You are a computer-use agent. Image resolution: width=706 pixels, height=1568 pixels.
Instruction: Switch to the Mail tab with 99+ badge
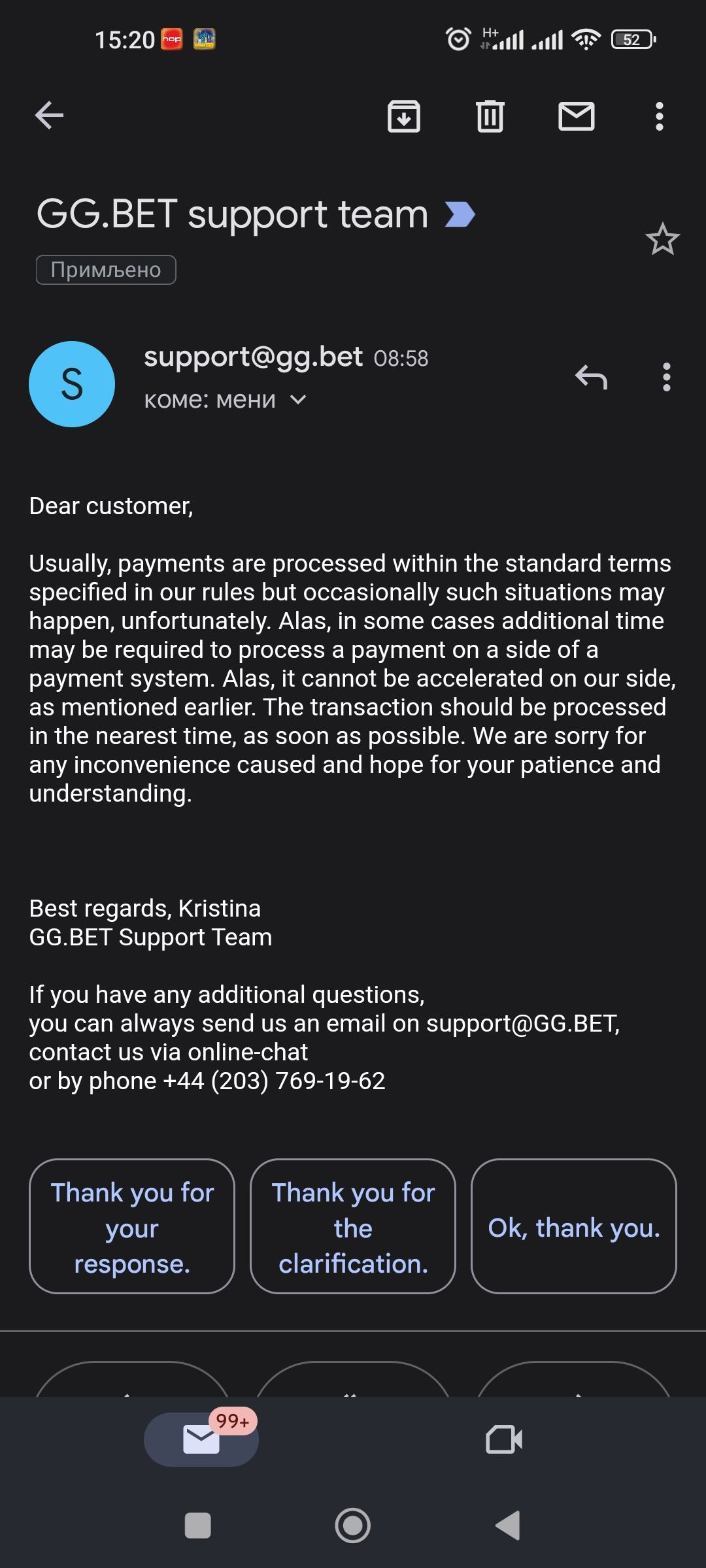(201, 1439)
